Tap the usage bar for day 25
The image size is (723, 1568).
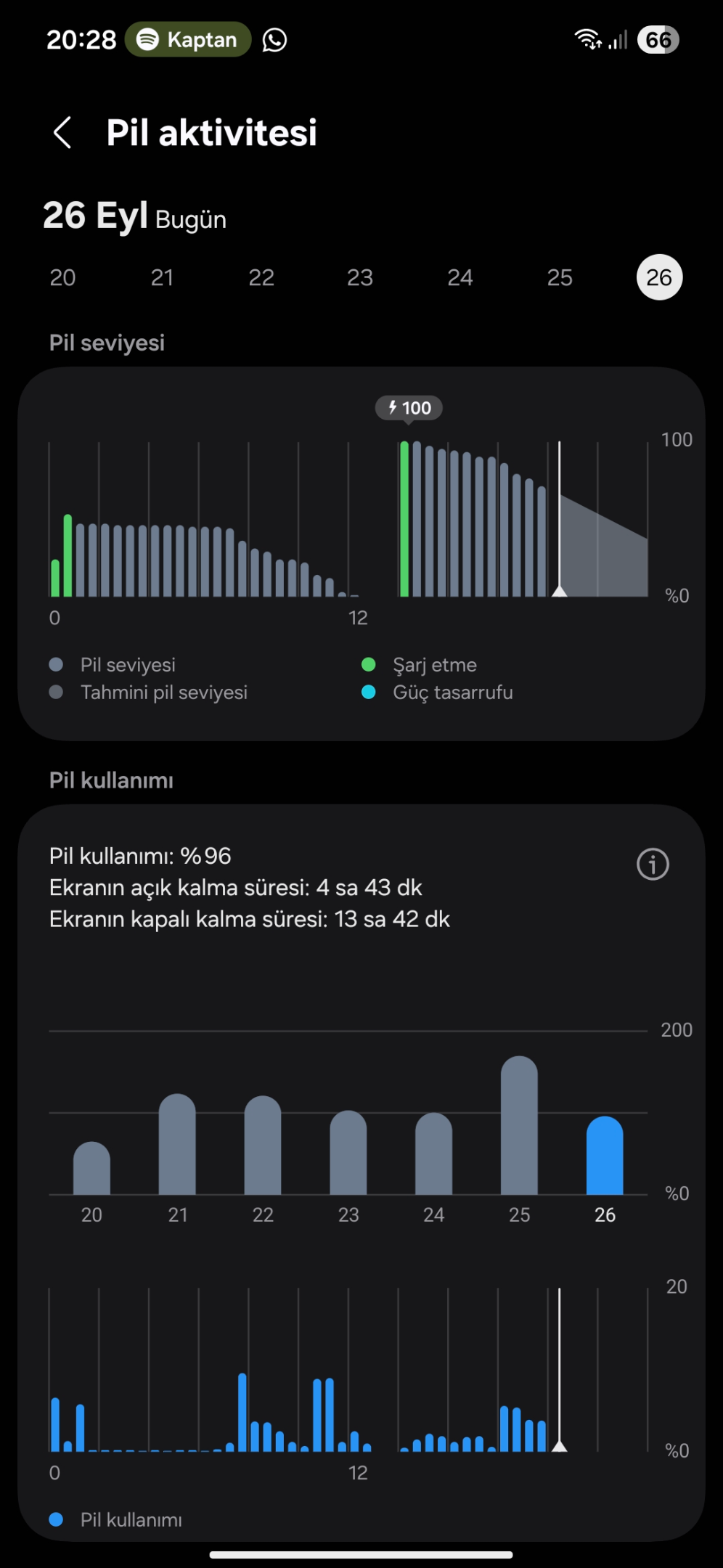coord(519,1125)
